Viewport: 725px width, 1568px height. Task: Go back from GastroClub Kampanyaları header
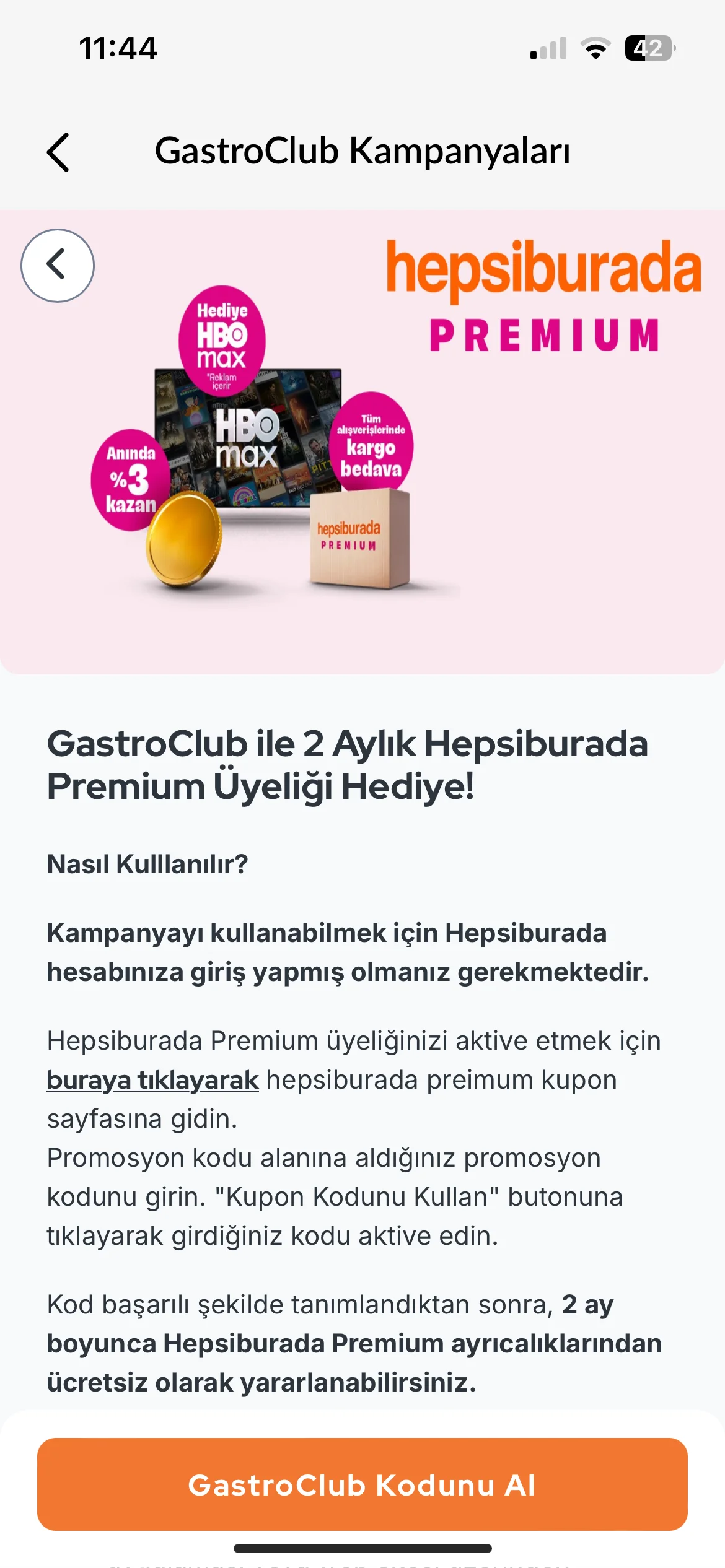pos(58,152)
